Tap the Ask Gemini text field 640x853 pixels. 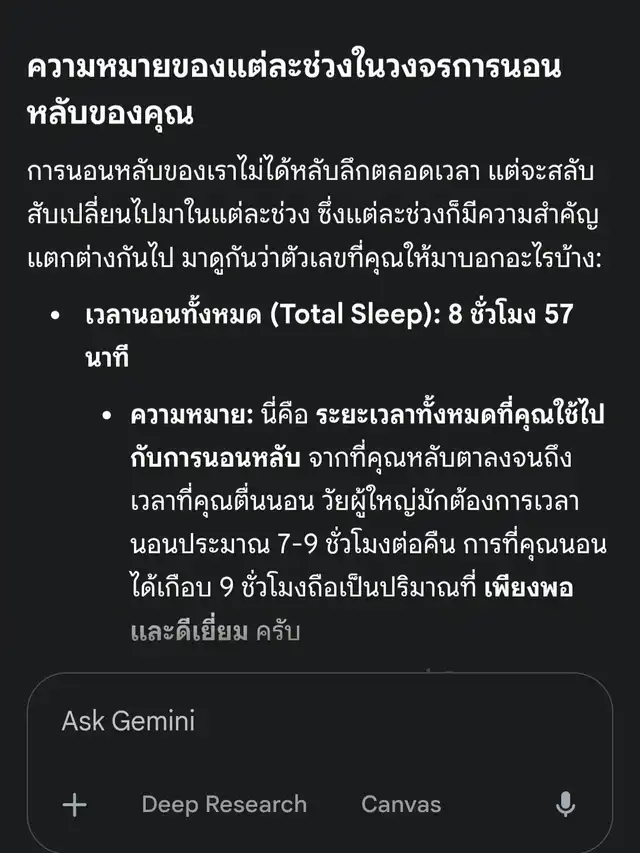pos(300,720)
